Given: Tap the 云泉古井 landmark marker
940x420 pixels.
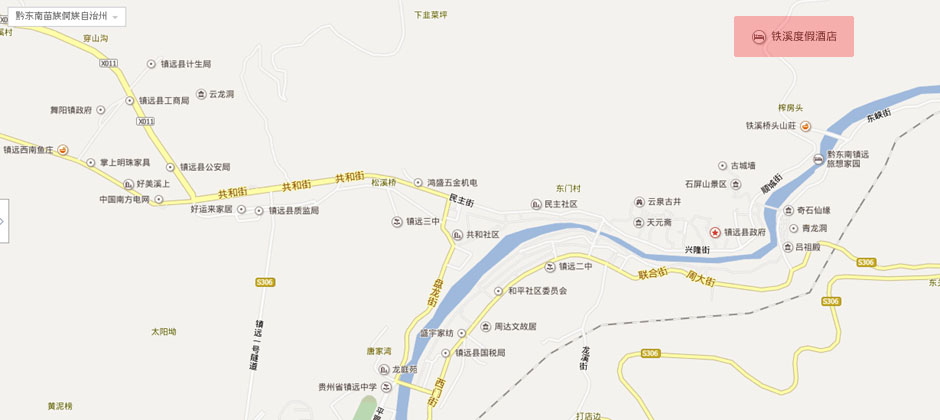Looking at the screenshot, I should click(x=638, y=201).
